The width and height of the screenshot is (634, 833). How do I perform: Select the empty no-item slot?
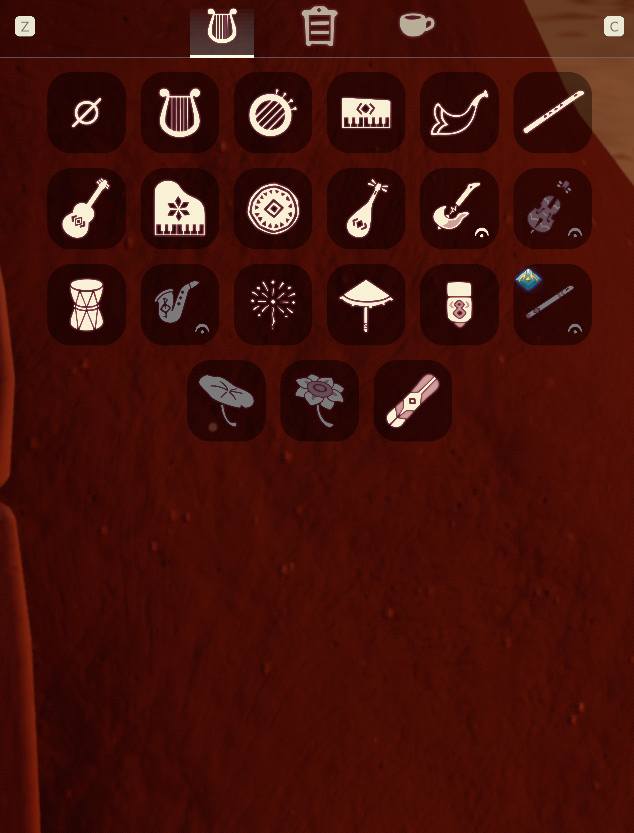pos(87,113)
